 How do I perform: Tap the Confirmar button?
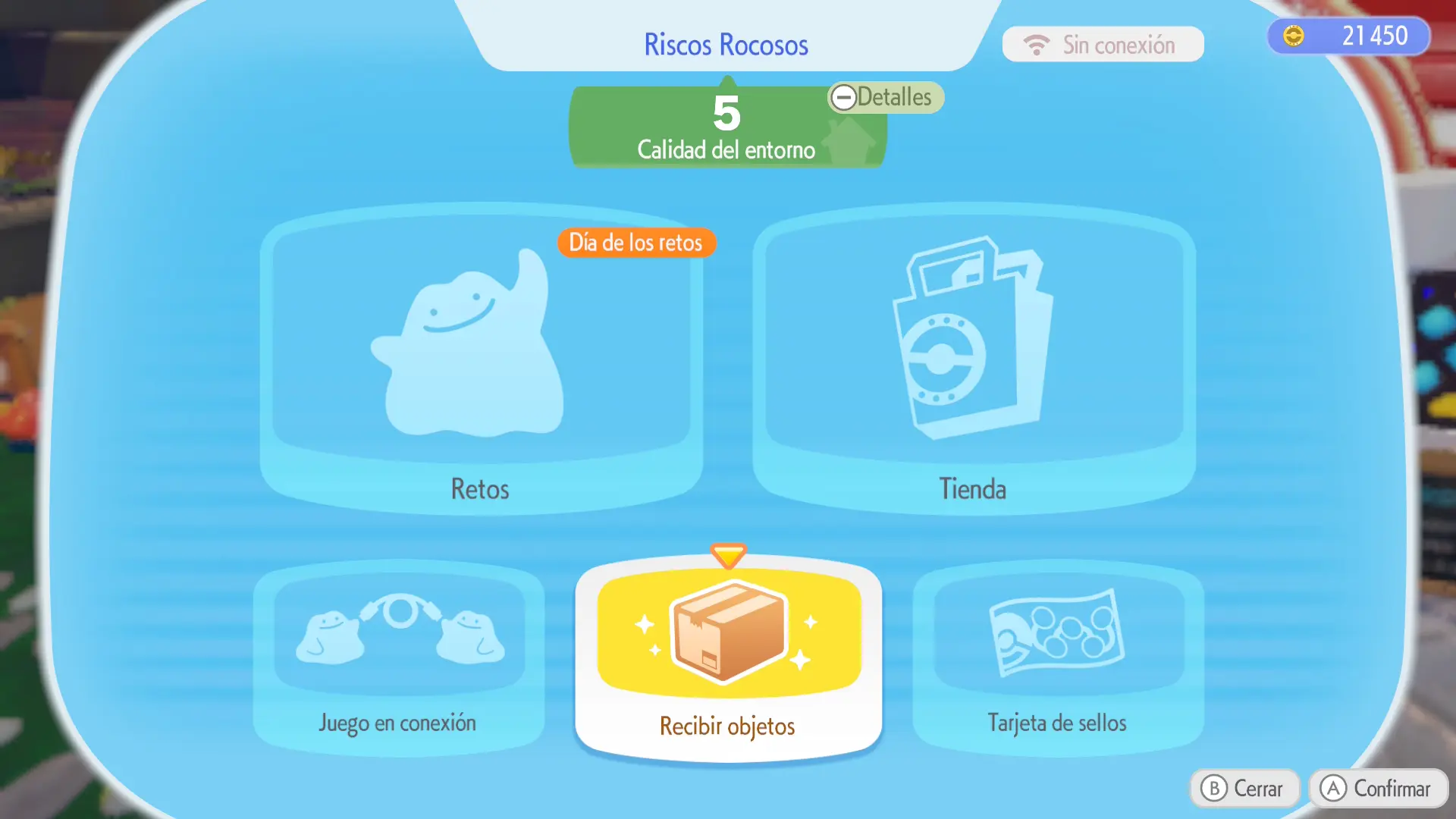click(1378, 789)
